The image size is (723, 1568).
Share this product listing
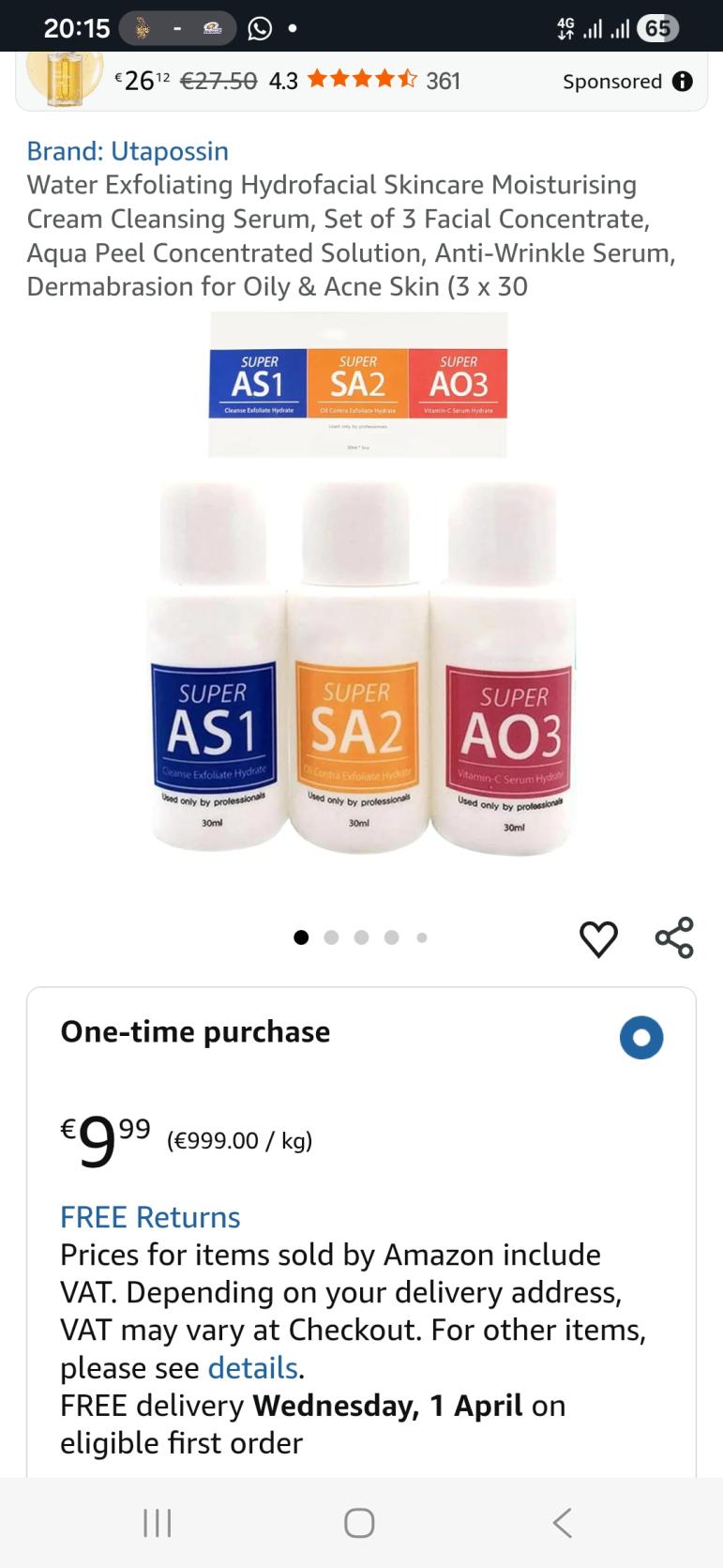[x=674, y=937]
